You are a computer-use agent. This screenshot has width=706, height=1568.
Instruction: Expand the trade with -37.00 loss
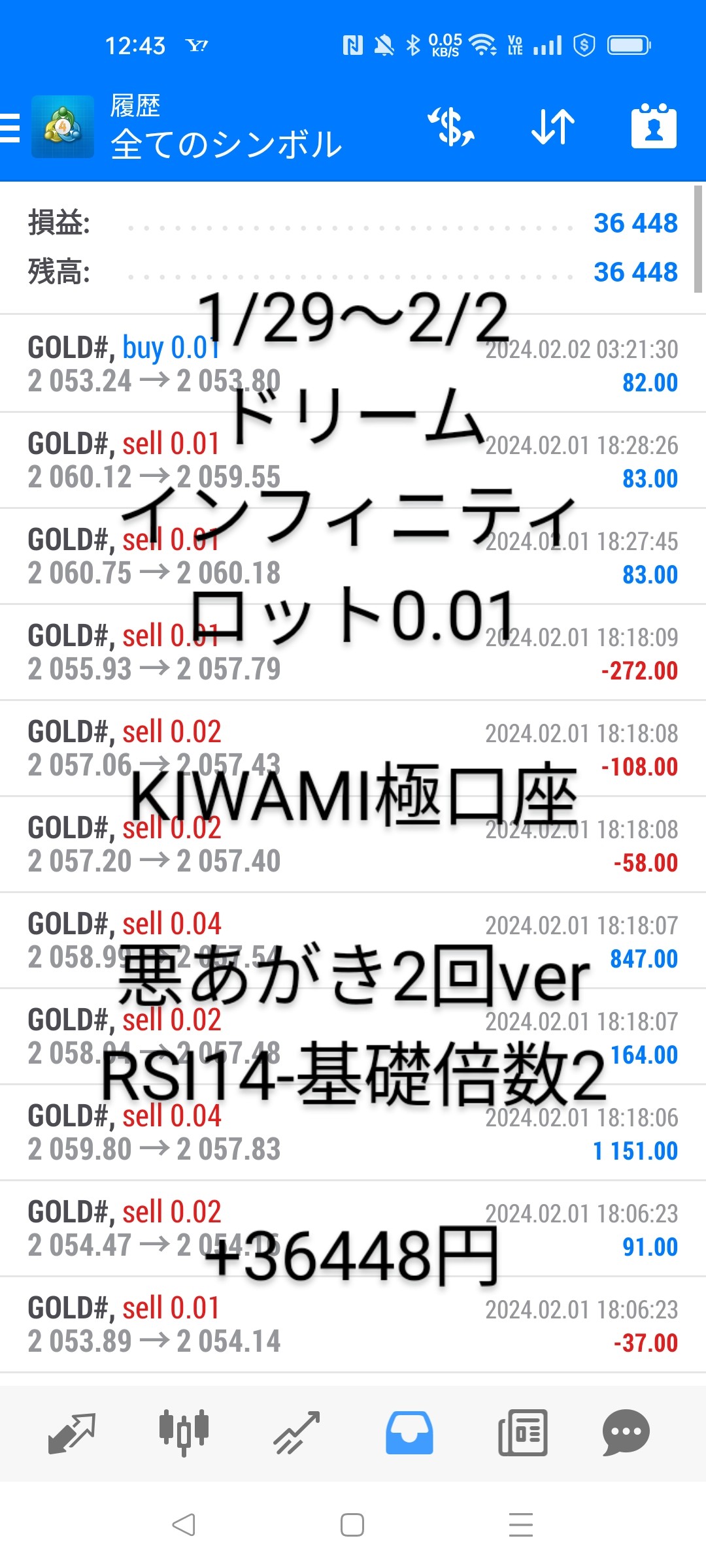pyautogui.click(x=353, y=1325)
